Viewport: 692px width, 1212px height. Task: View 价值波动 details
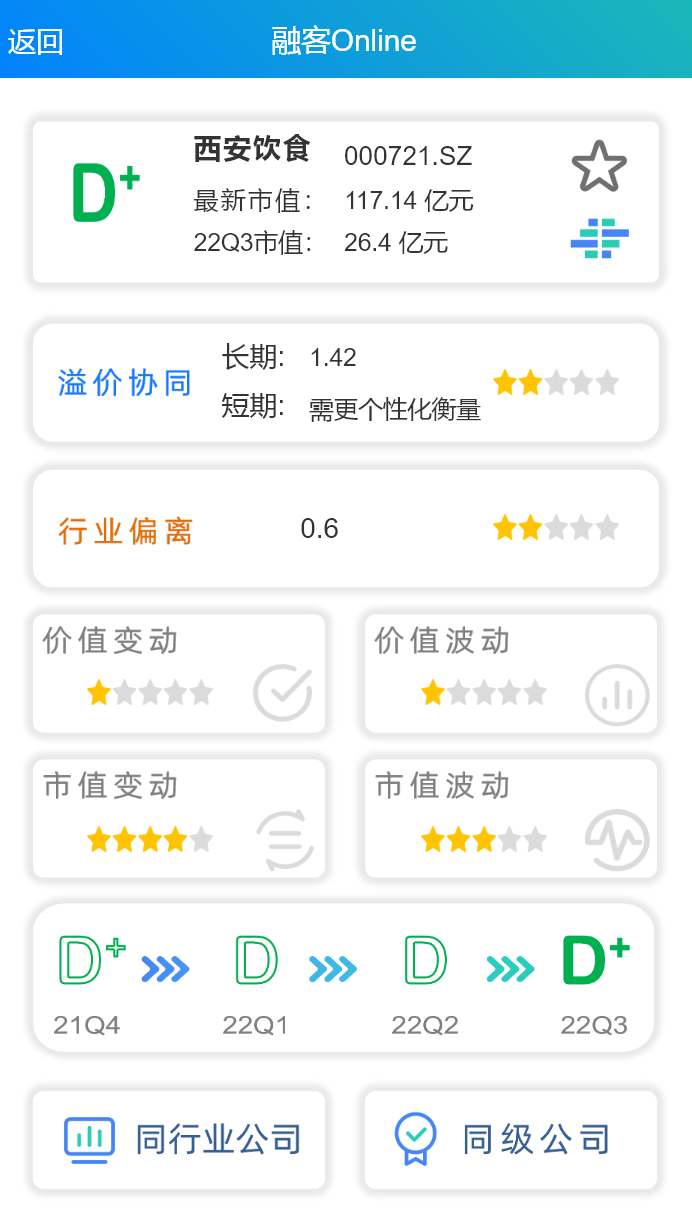[x=511, y=674]
